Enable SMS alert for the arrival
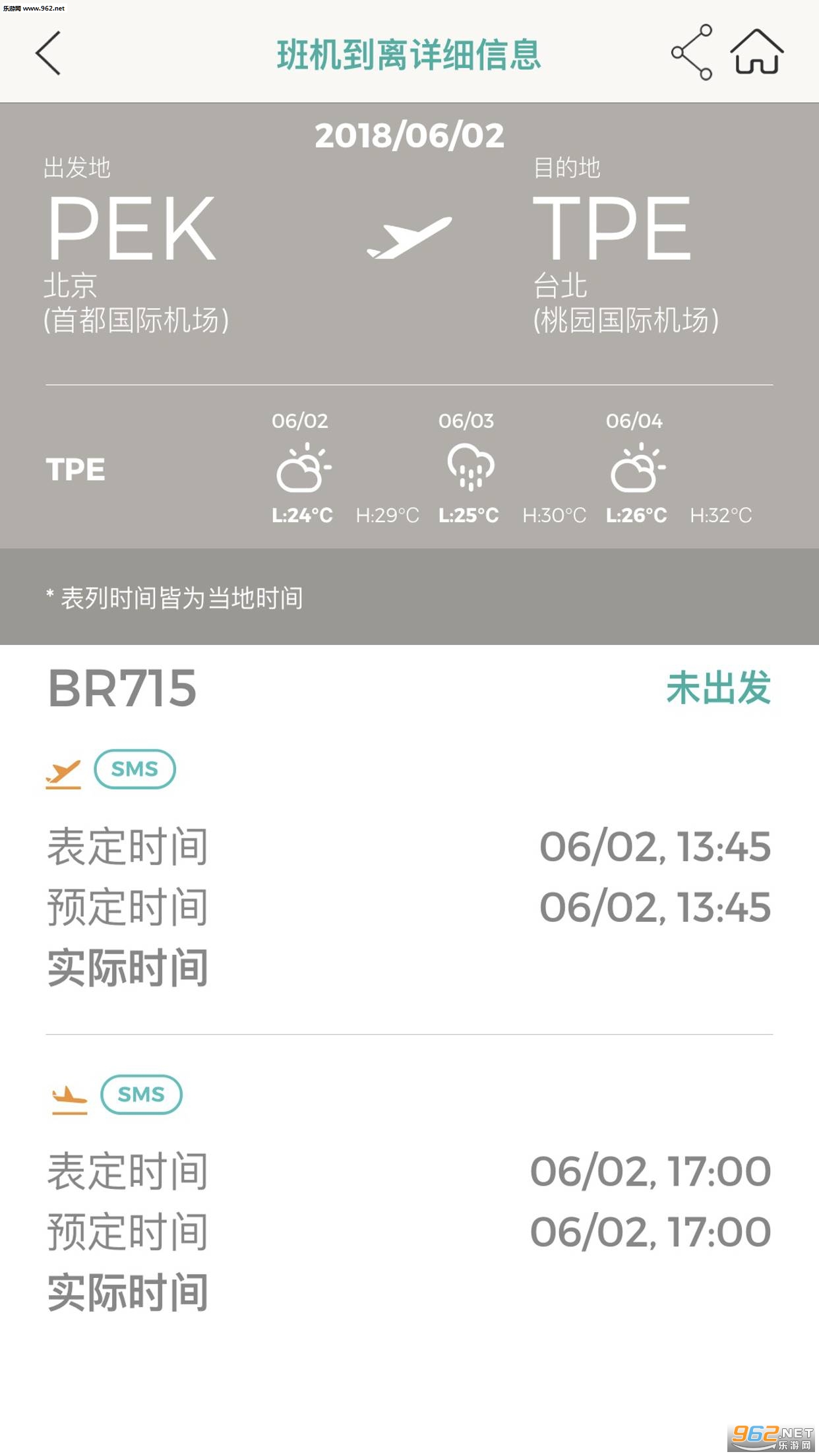The width and height of the screenshot is (819, 1456). pyautogui.click(x=141, y=1095)
